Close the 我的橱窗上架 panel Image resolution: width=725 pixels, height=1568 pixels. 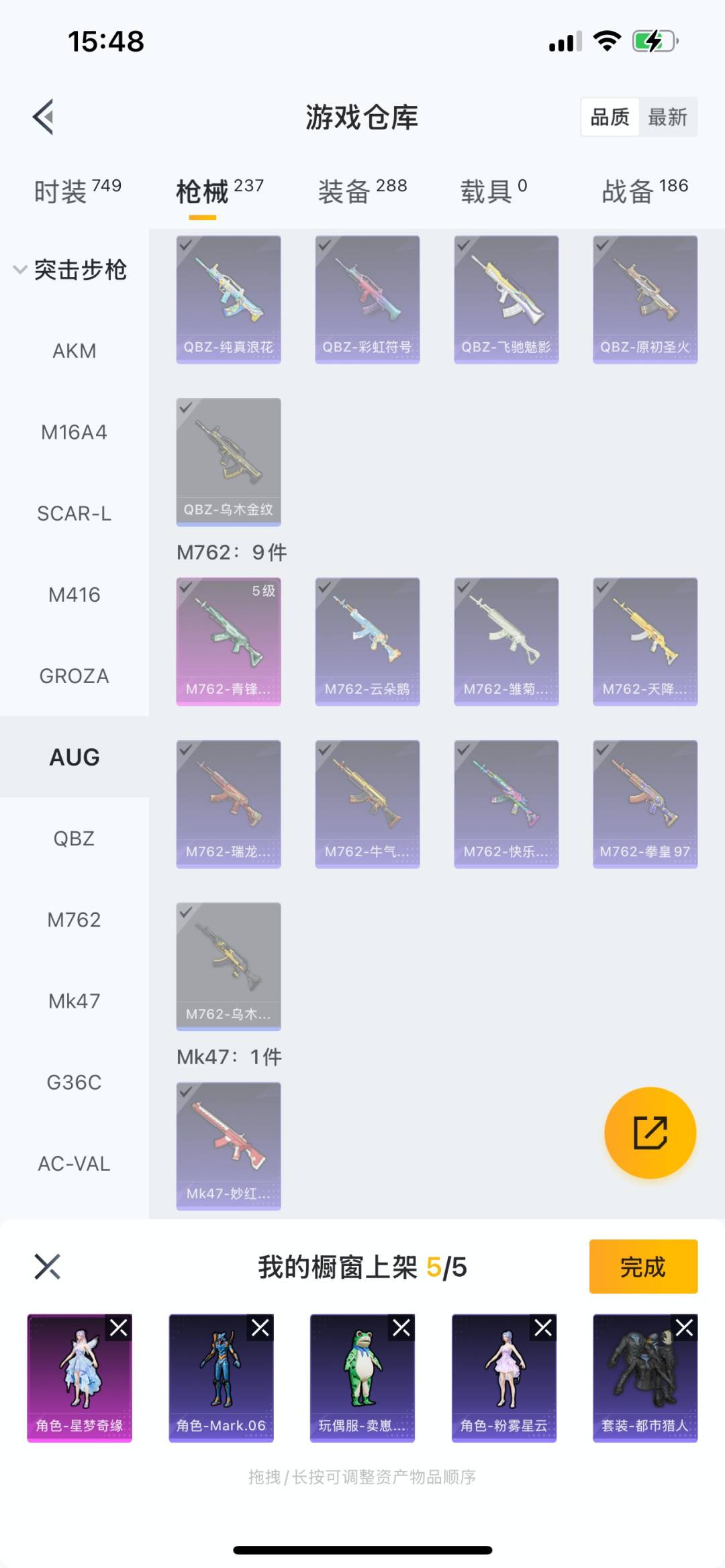[x=48, y=1267]
